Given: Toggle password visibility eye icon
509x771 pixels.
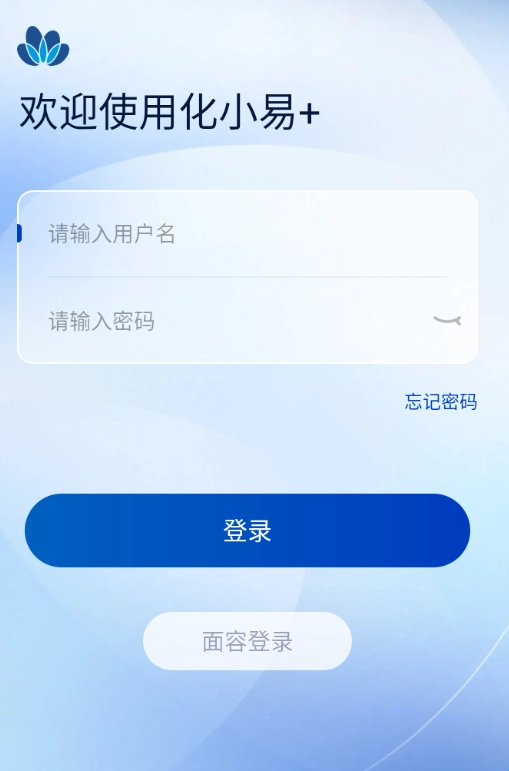Looking at the screenshot, I should [447, 321].
